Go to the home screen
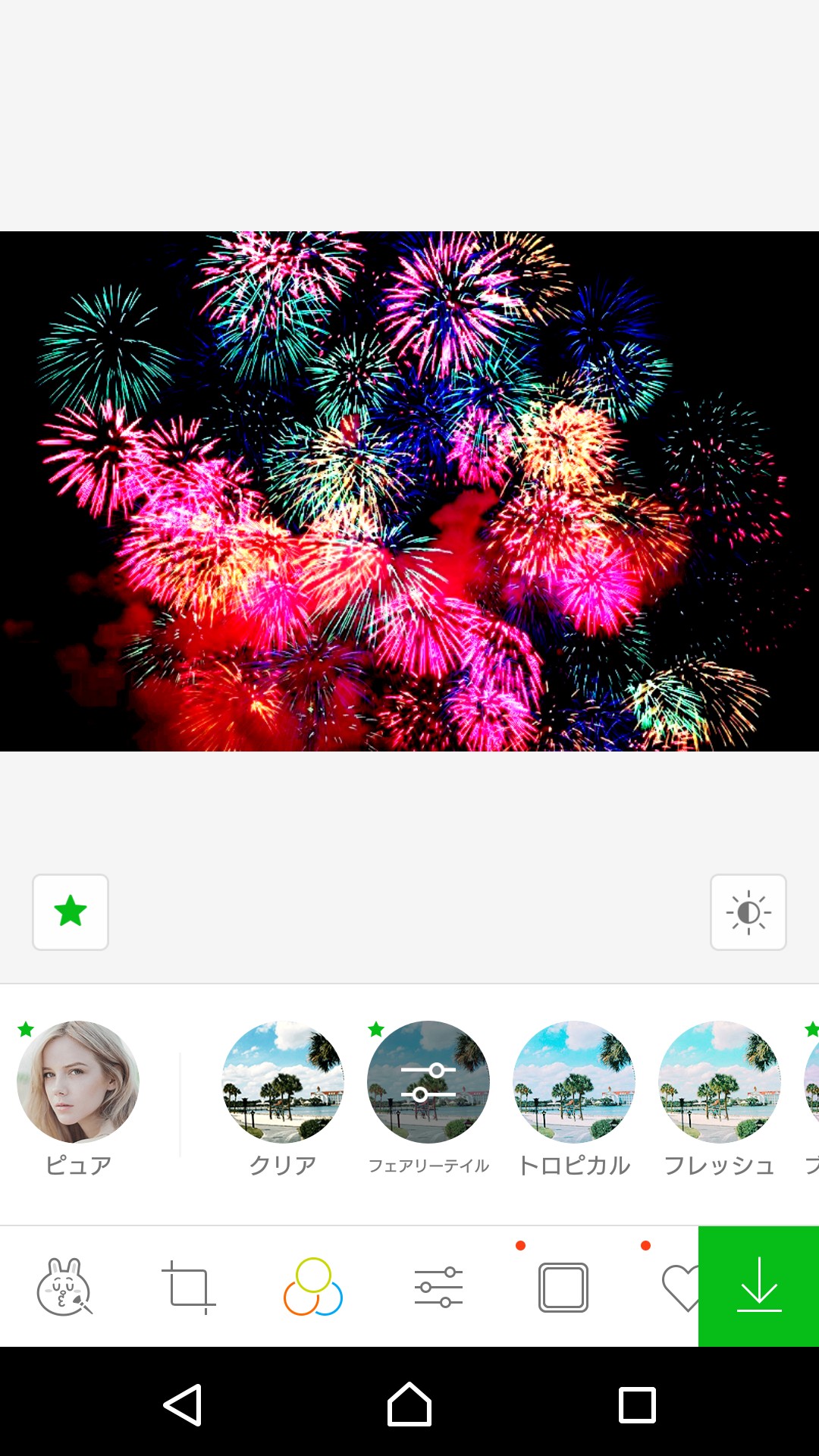 (x=409, y=1405)
